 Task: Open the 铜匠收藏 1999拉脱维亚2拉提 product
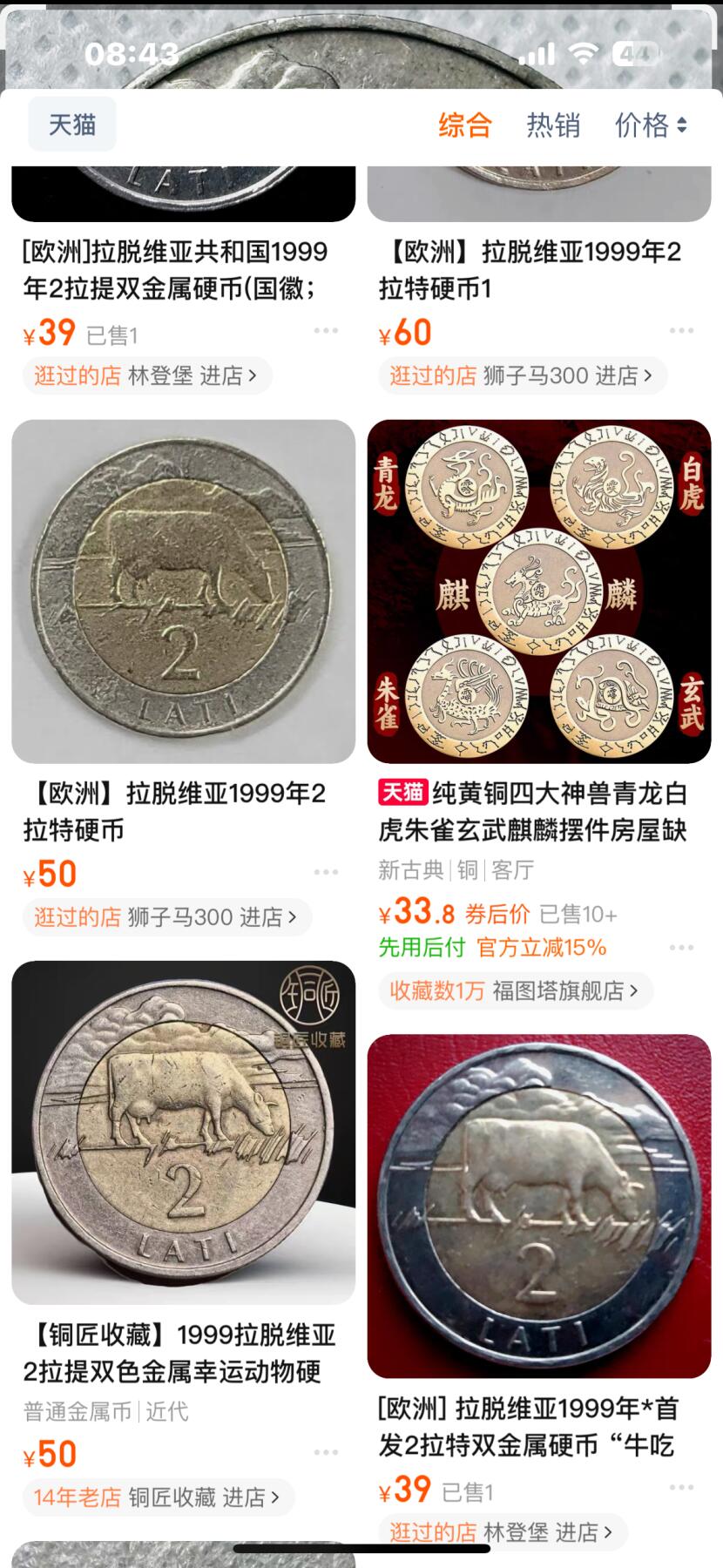click(x=183, y=1132)
